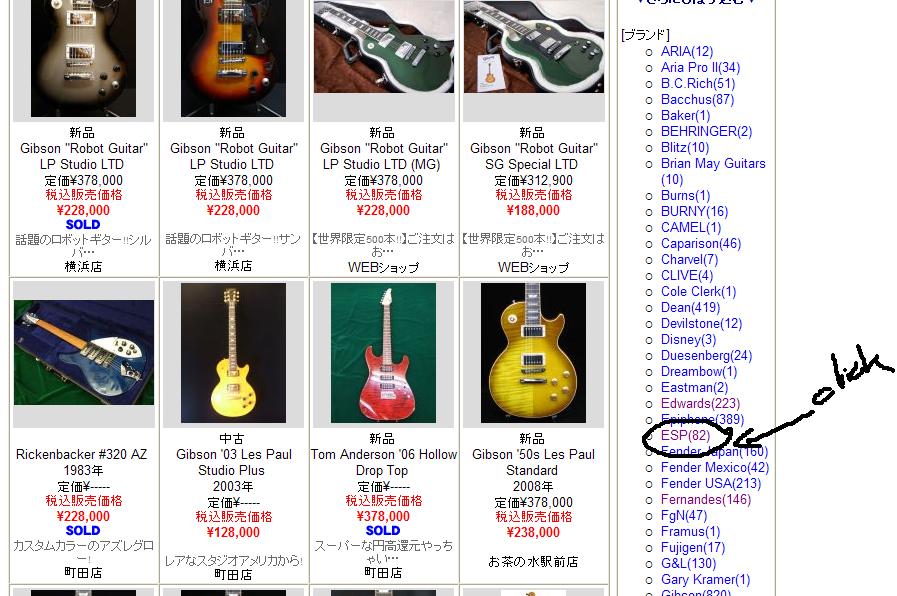View the Gibson '03 Les Paul Studio Plus photo
897x596 pixels.
233,352
